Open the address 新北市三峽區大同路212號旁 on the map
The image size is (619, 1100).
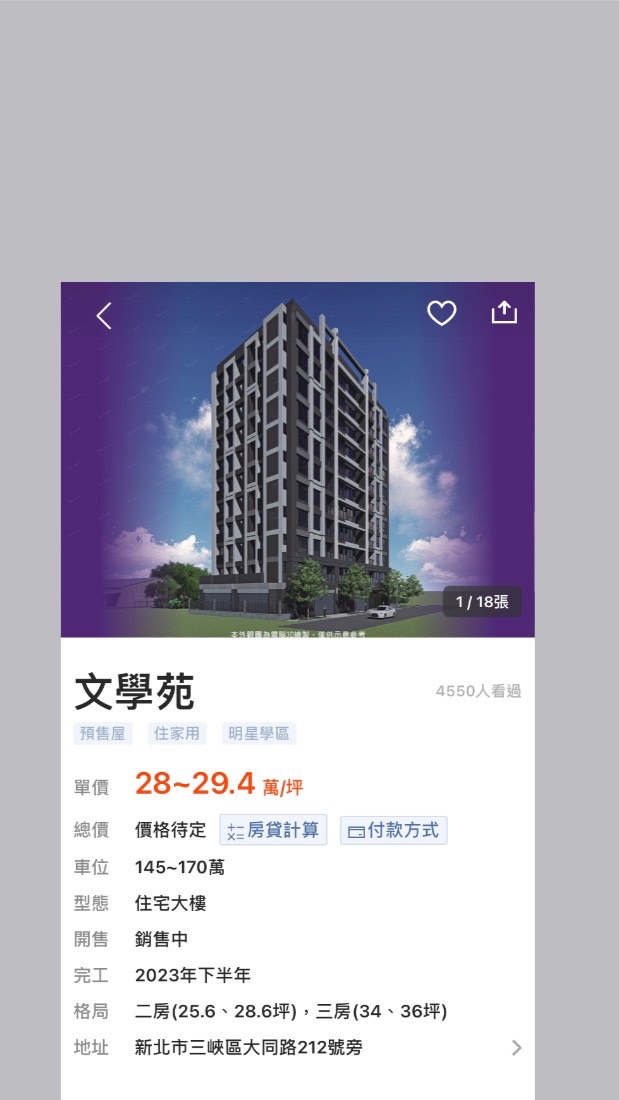coord(297,1047)
